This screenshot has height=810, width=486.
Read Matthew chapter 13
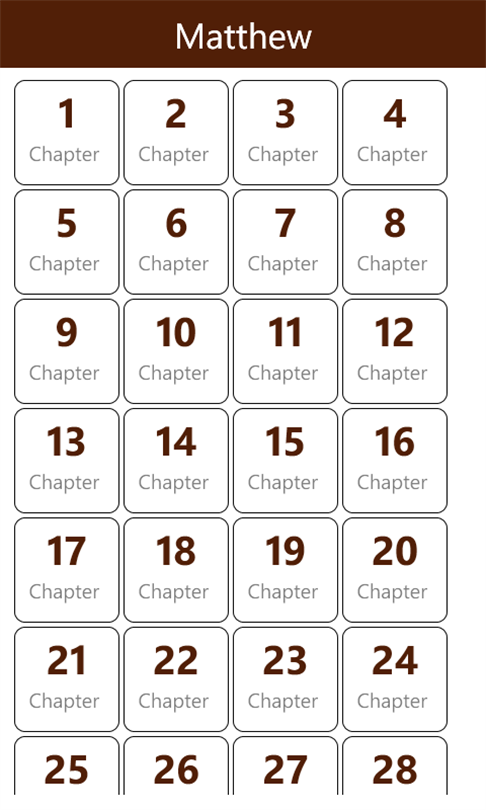click(x=67, y=461)
